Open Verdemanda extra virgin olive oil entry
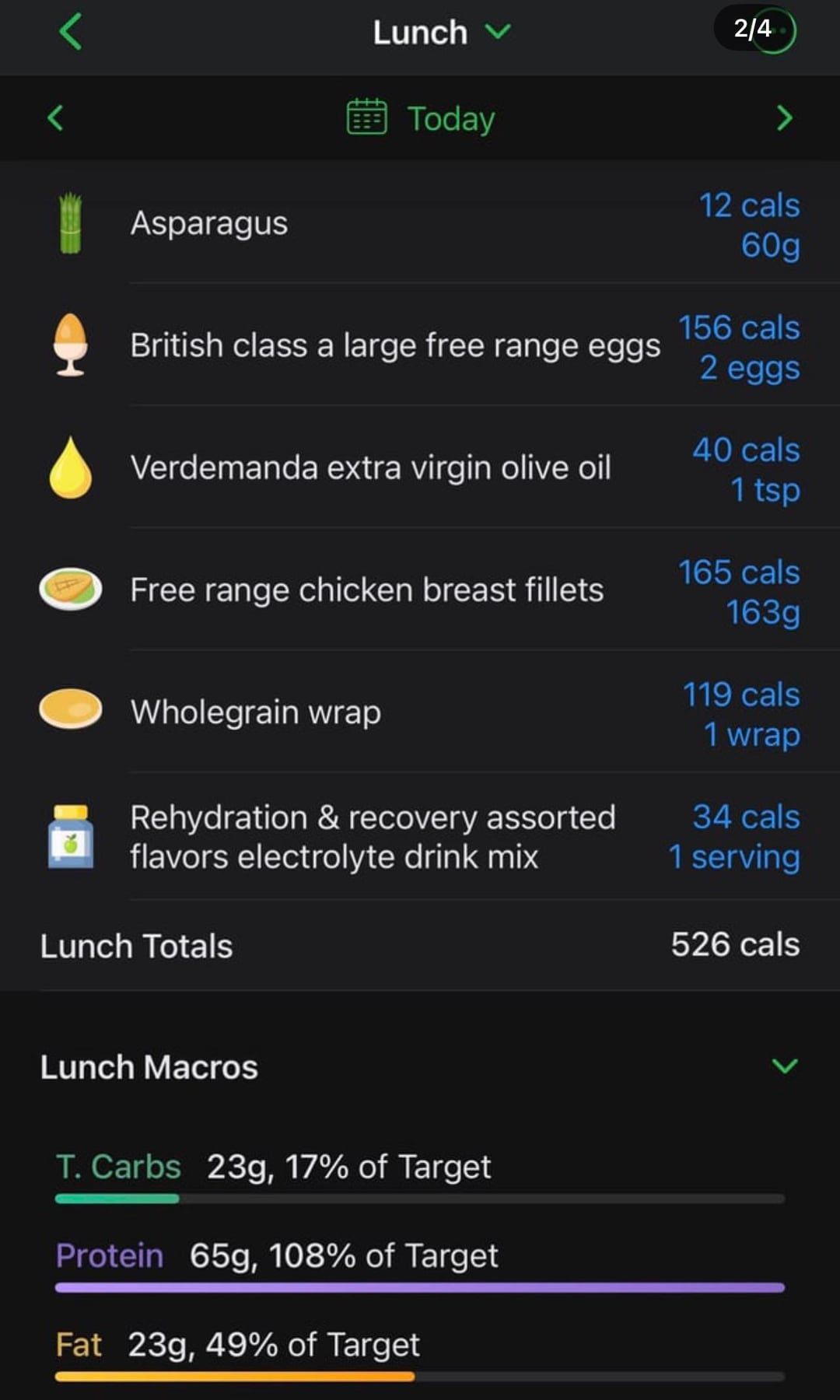Image resolution: width=840 pixels, height=1400 pixels. click(x=420, y=468)
